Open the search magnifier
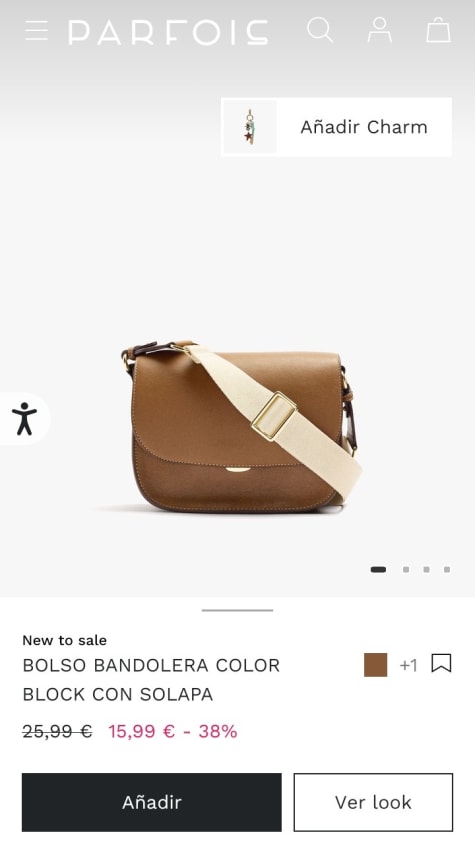This screenshot has height=843, width=475. coord(320,30)
